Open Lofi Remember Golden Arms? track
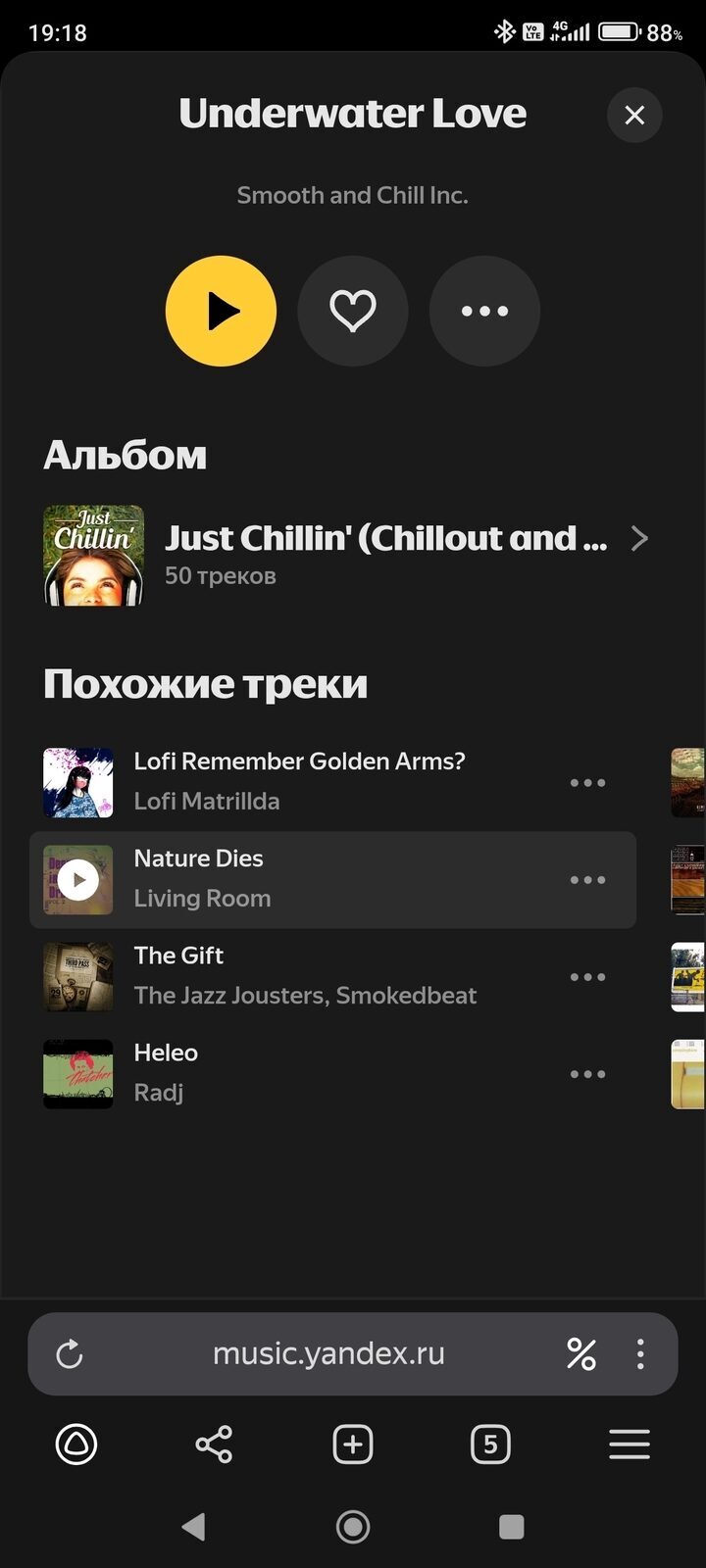Viewport: 706px width, 1568px height. click(x=299, y=781)
